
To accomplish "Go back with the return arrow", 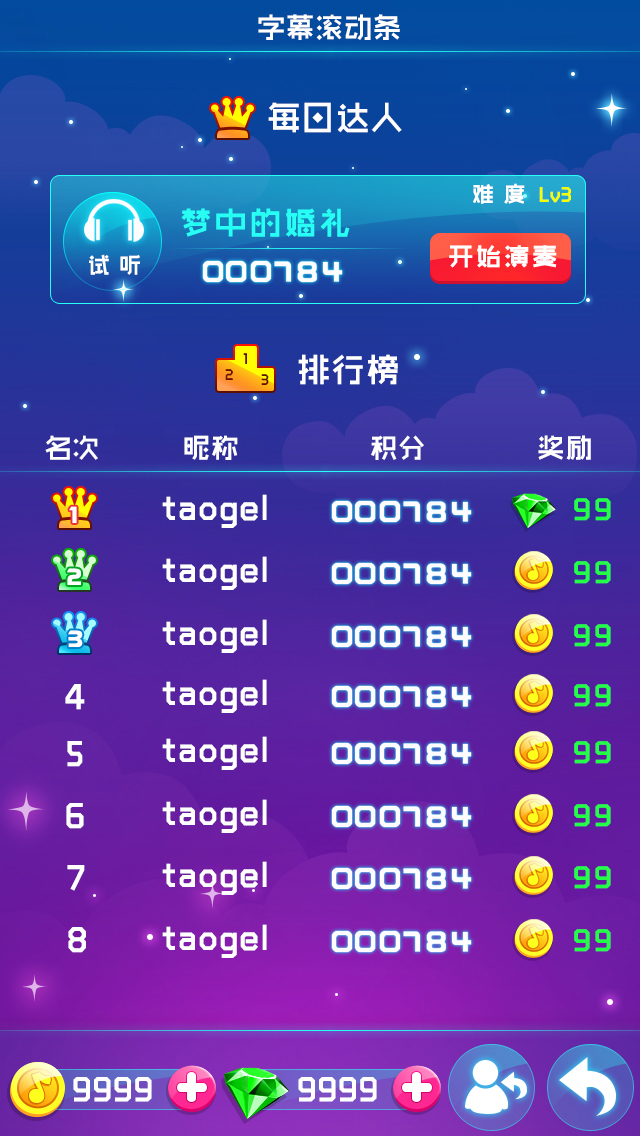I will (590, 1088).
